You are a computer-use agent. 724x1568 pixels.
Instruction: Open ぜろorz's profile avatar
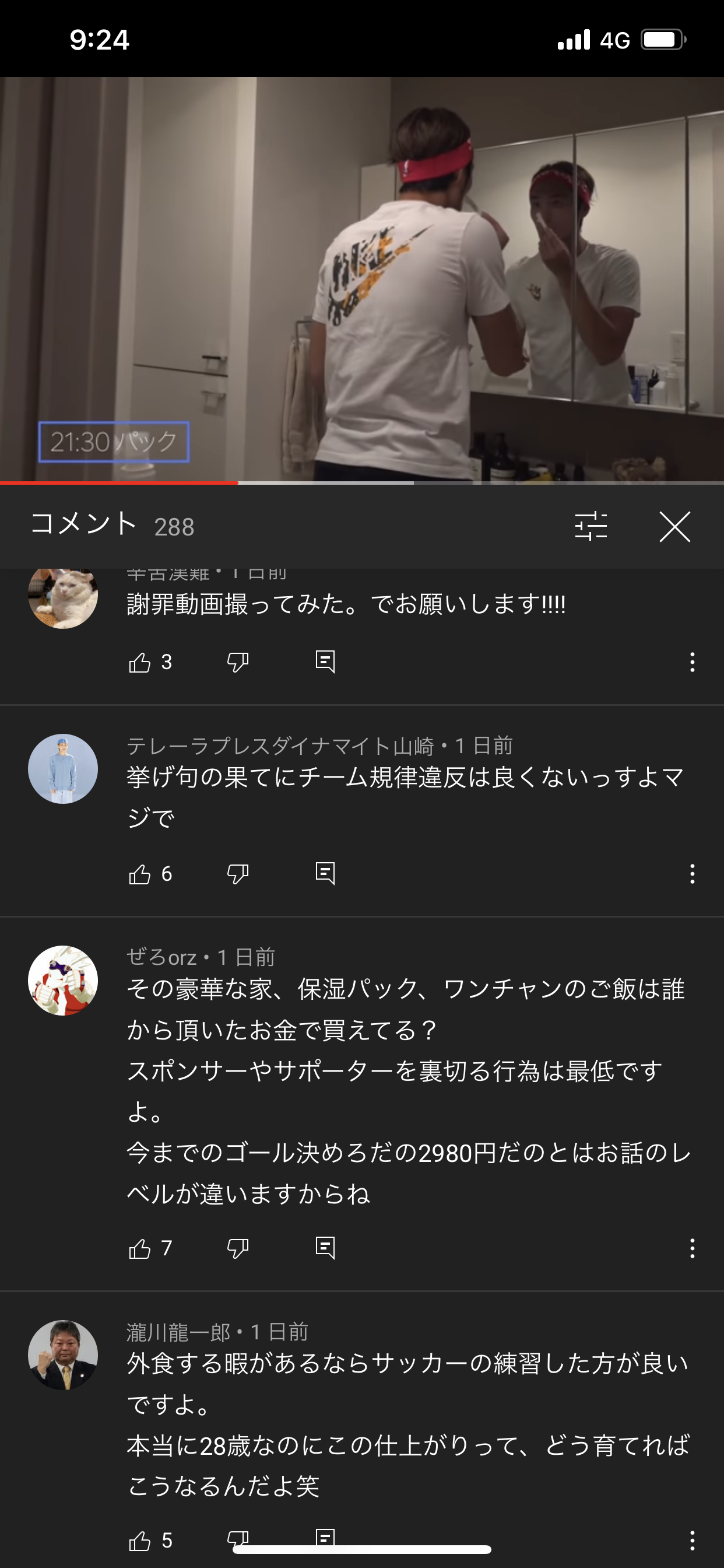[x=63, y=981]
